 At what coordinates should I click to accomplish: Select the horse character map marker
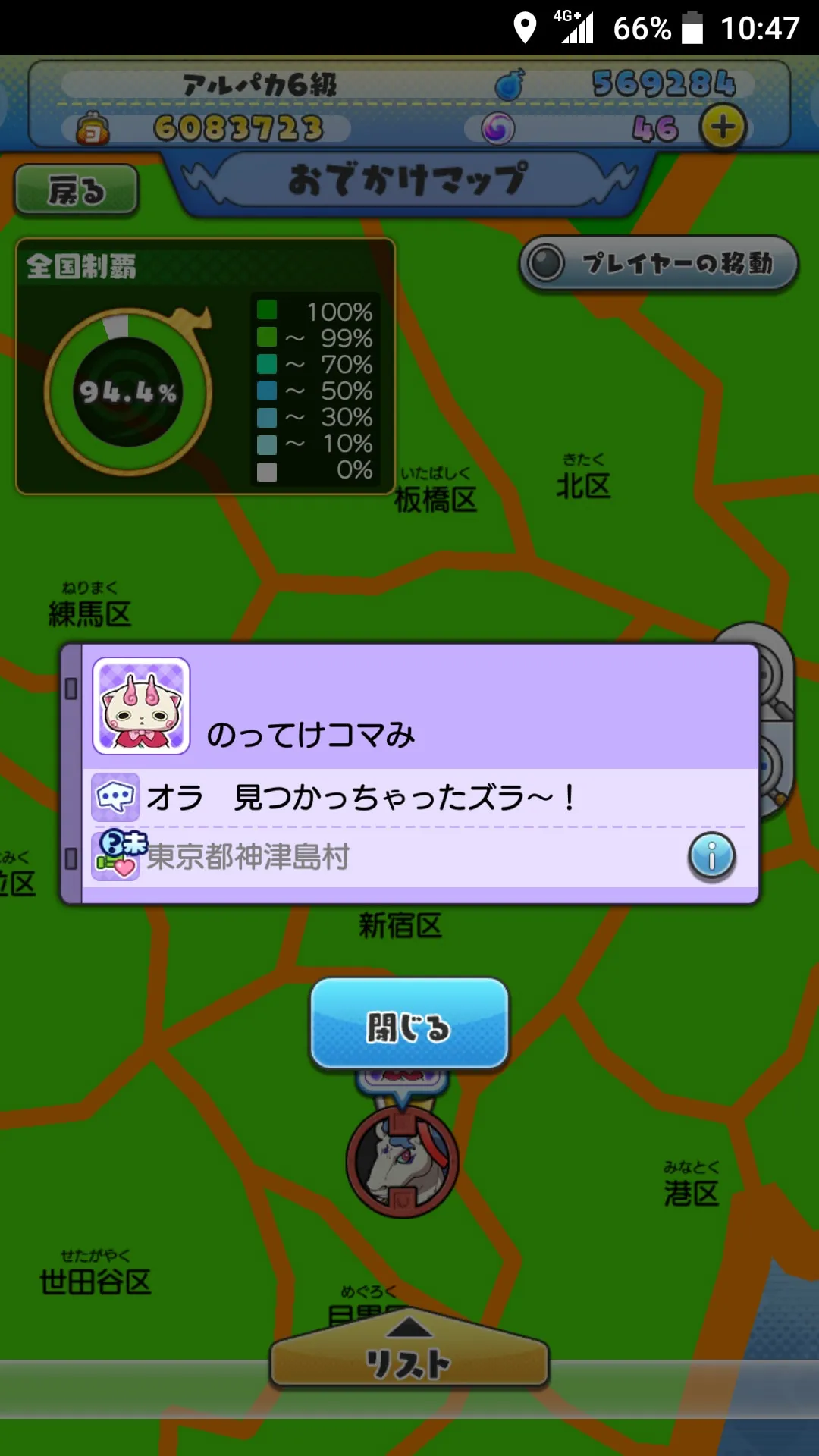tap(403, 1160)
